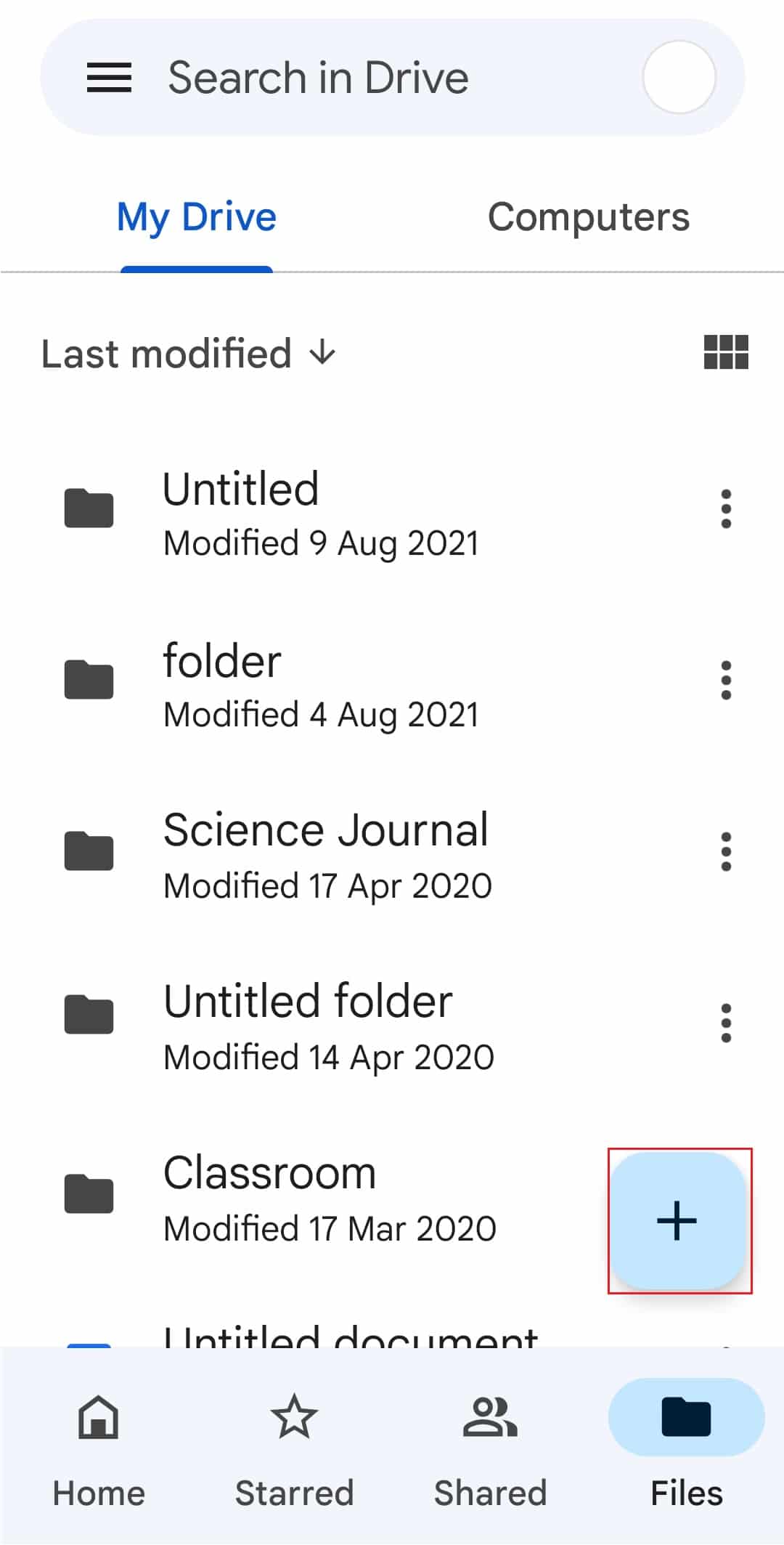Tap the plus button to create new item
The width and height of the screenshot is (784, 1545).
(x=678, y=1220)
